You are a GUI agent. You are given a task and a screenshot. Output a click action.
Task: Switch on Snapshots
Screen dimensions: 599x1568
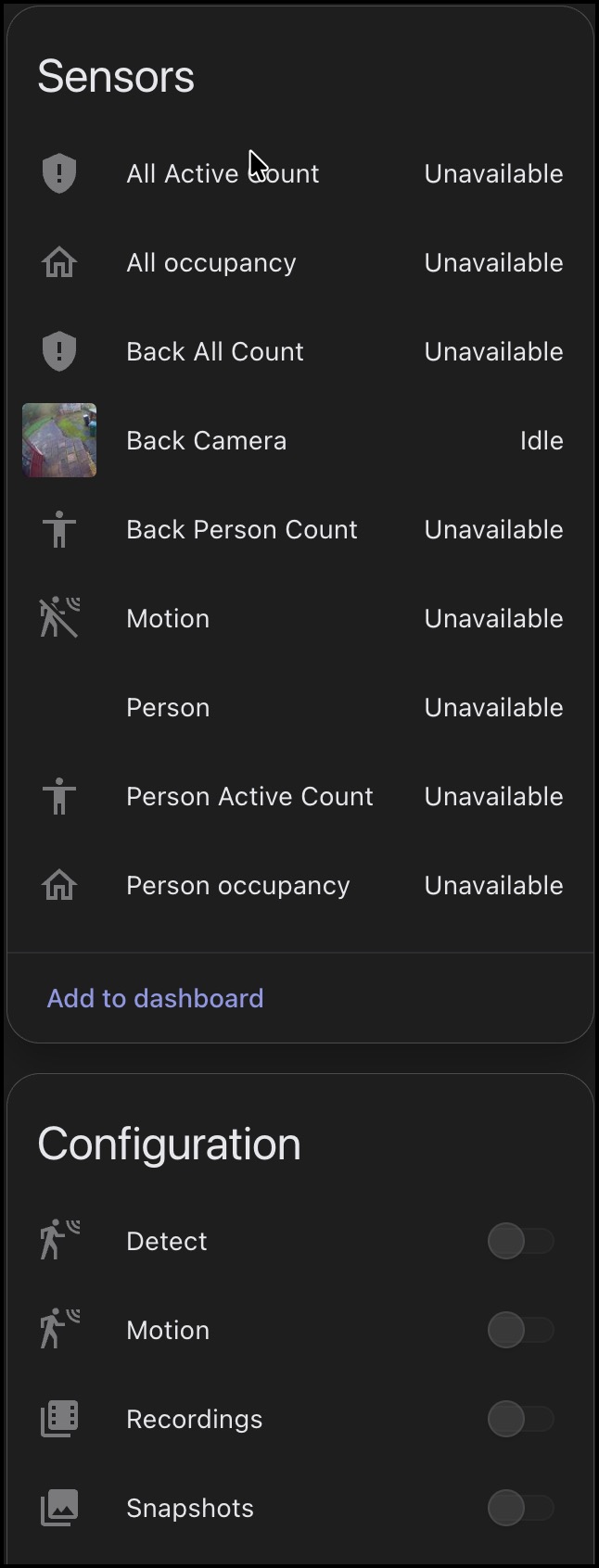click(x=520, y=1508)
